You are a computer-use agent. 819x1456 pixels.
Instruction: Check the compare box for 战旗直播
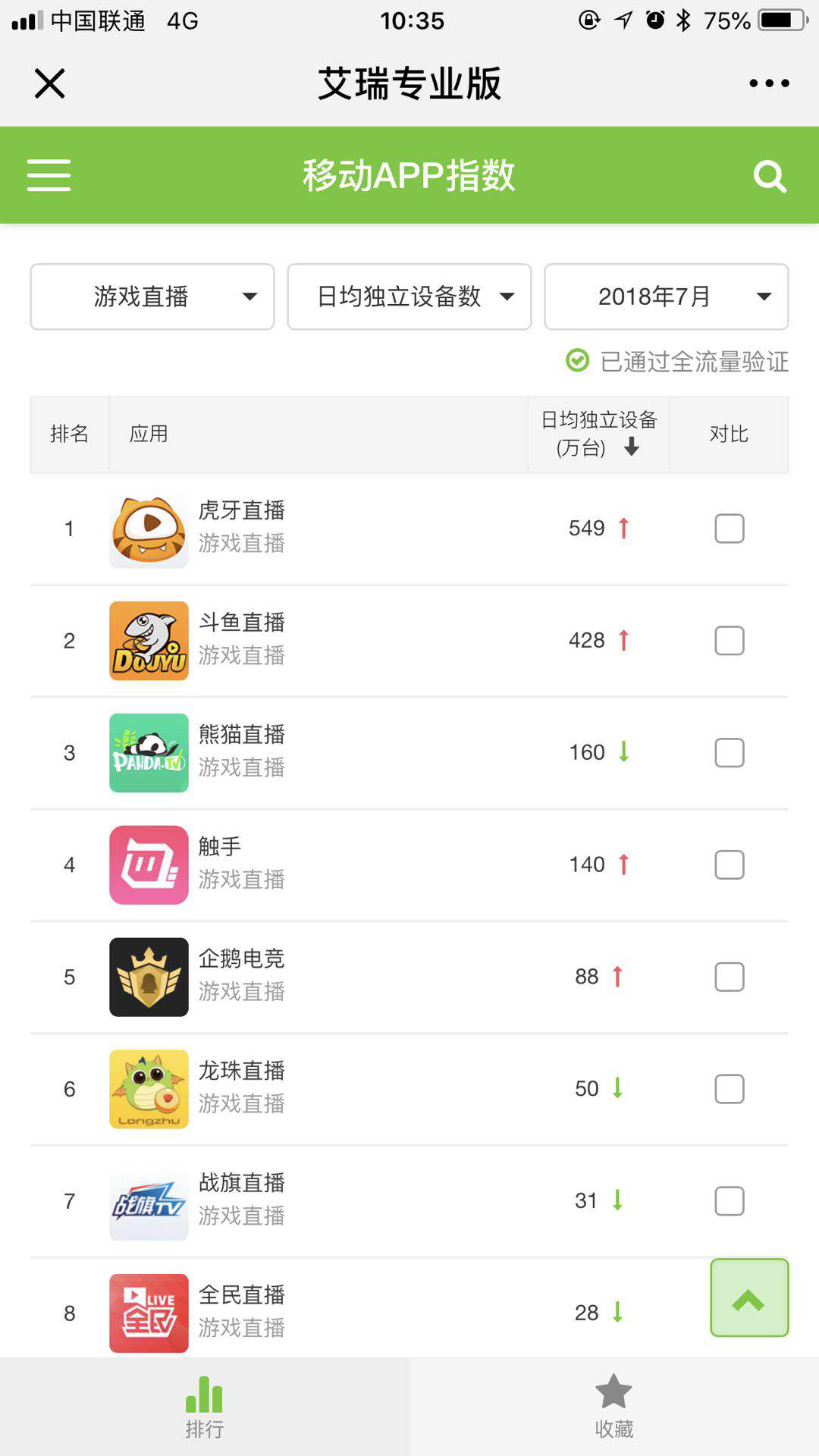pyautogui.click(x=729, y=1201)
